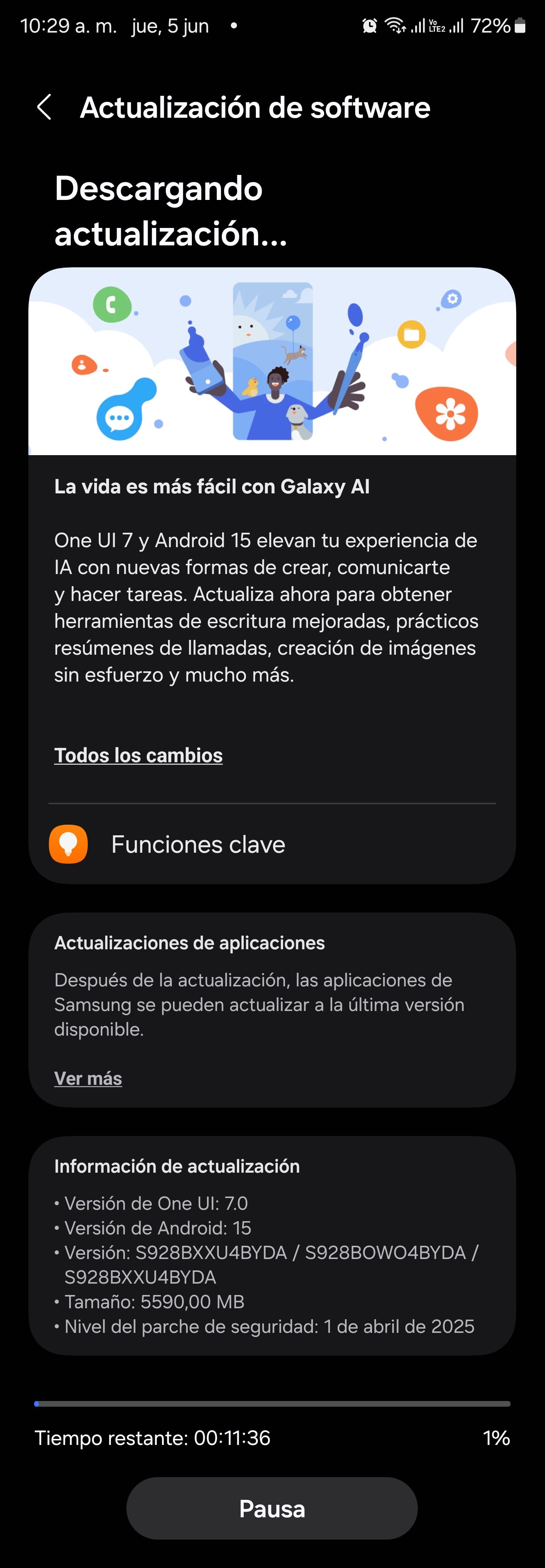The image size is (545, 1568).
Task: Open Todos los cambios
Action: coord(138,755)
